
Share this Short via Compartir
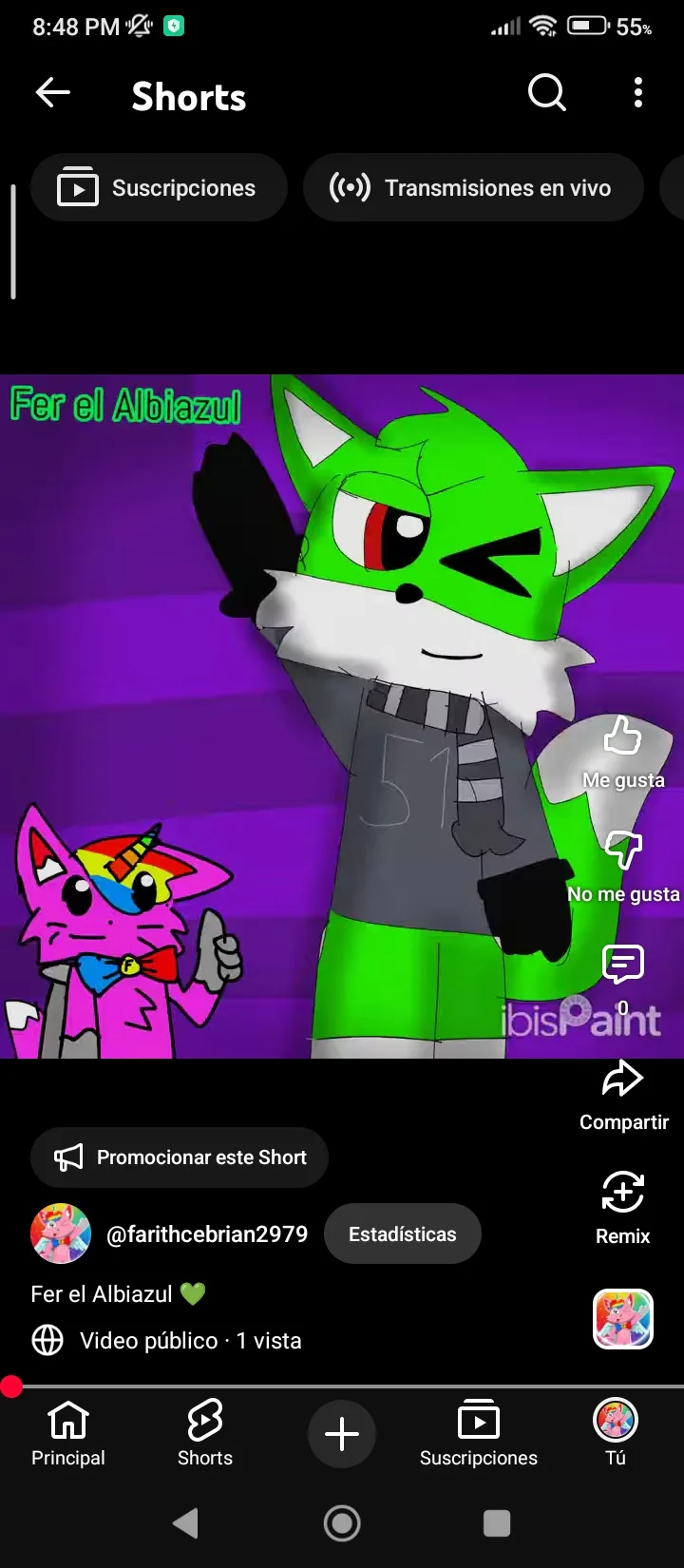pyautogui.click(x=623, y=1095)
